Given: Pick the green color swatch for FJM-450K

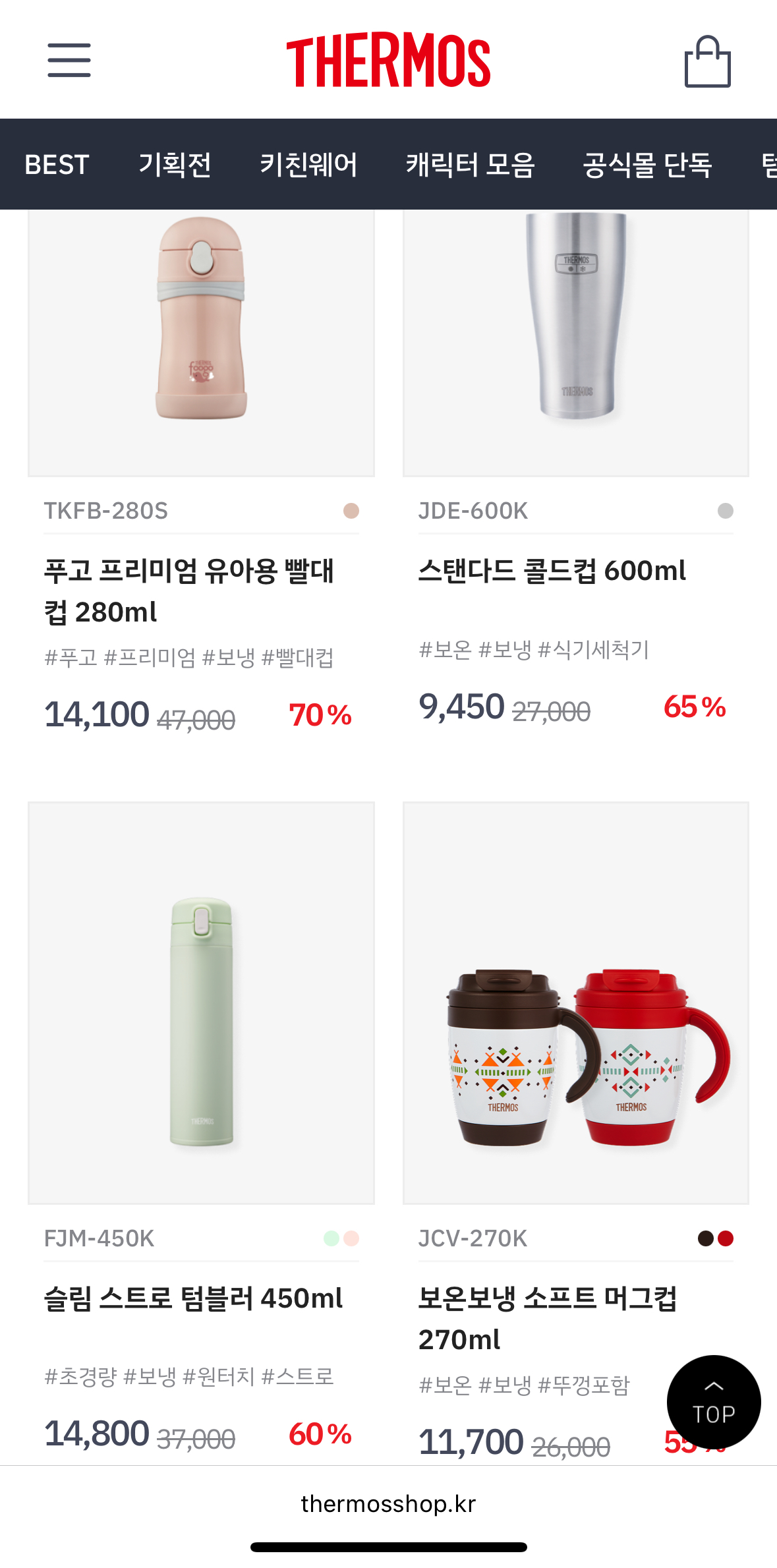Looking at the screenshot, I should pyautogui.click(x=331, y=1238).
